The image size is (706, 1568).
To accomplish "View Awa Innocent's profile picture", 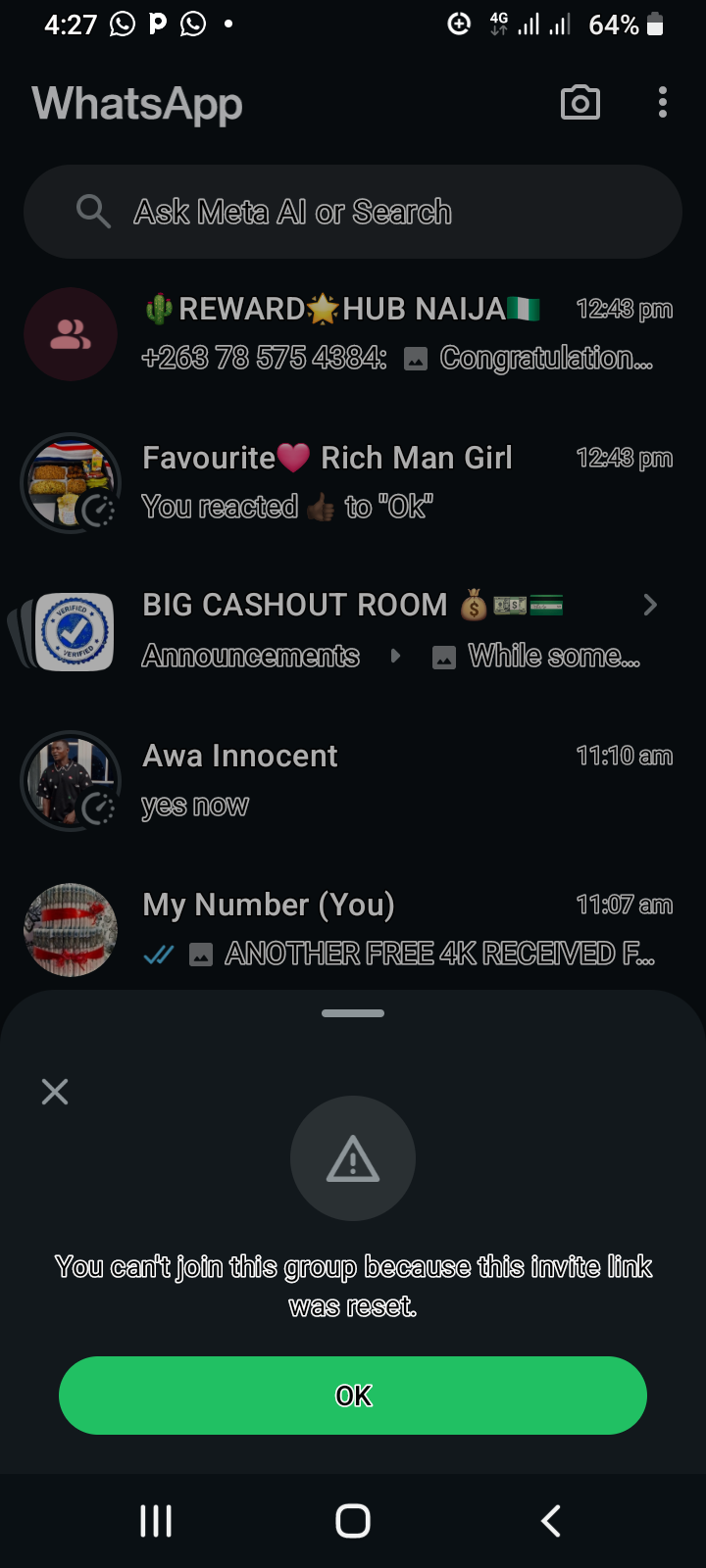I will click(x=71, y=780).
